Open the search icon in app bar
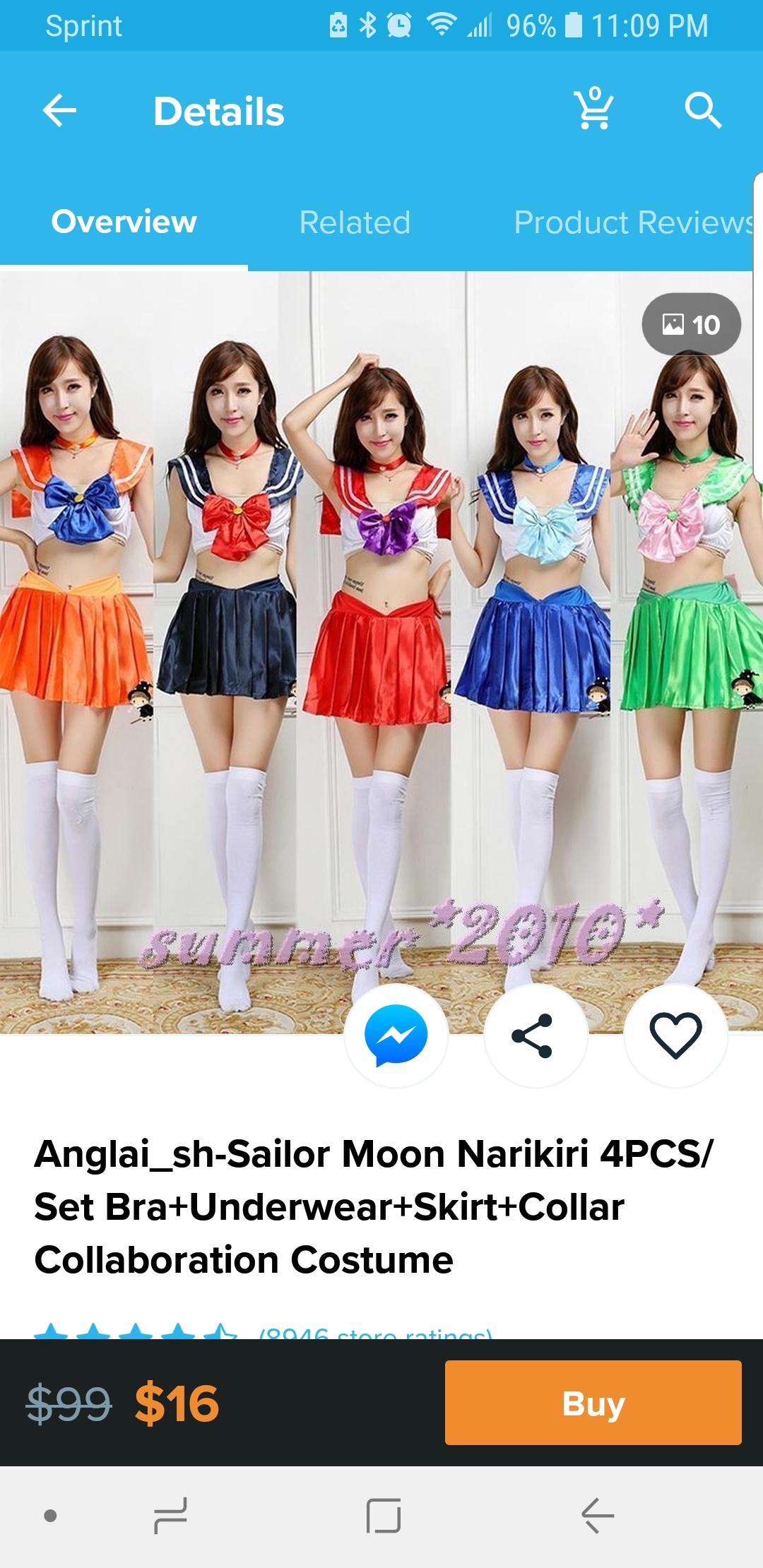Screen dimensions: 763x1568 click(x=703, y=110)
